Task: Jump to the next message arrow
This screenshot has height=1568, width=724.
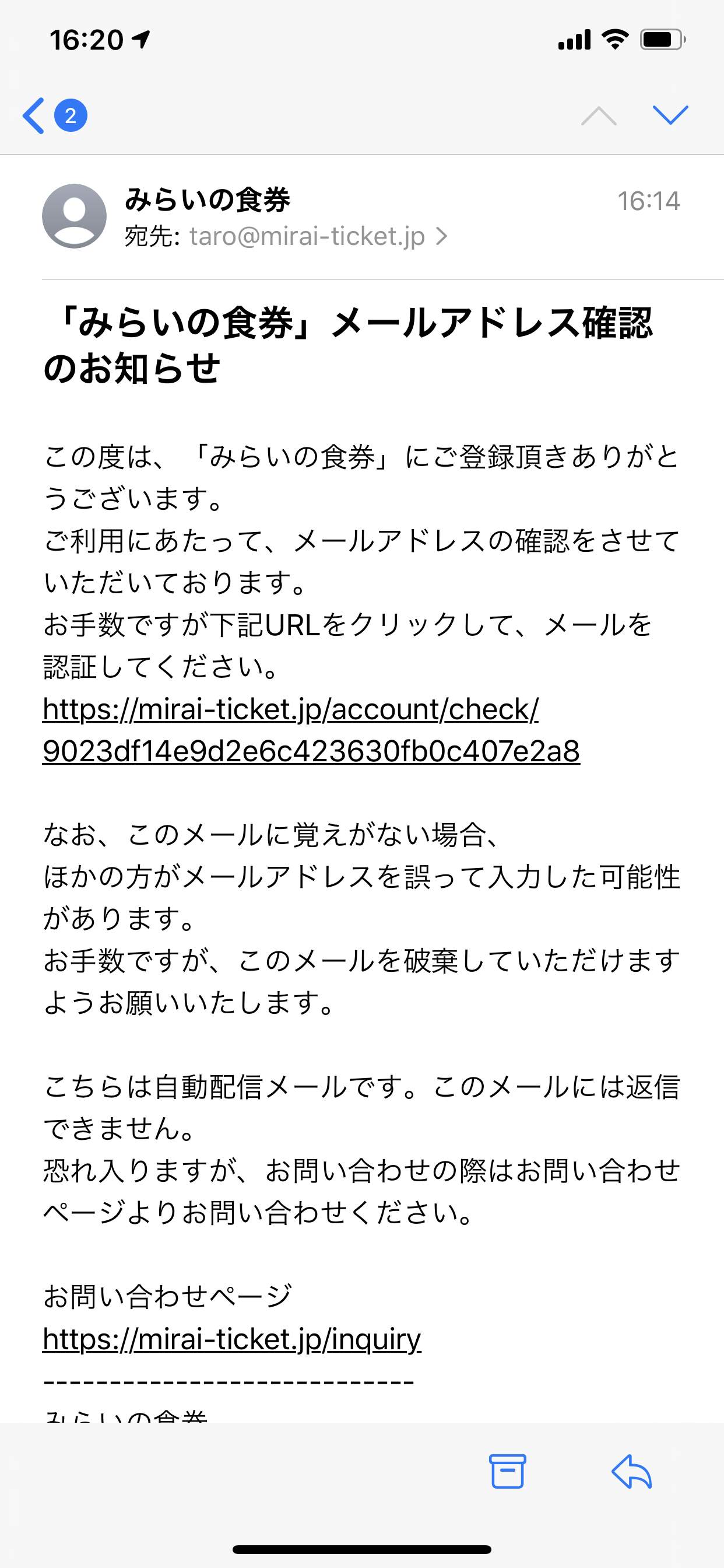Action: click(670, 115)
